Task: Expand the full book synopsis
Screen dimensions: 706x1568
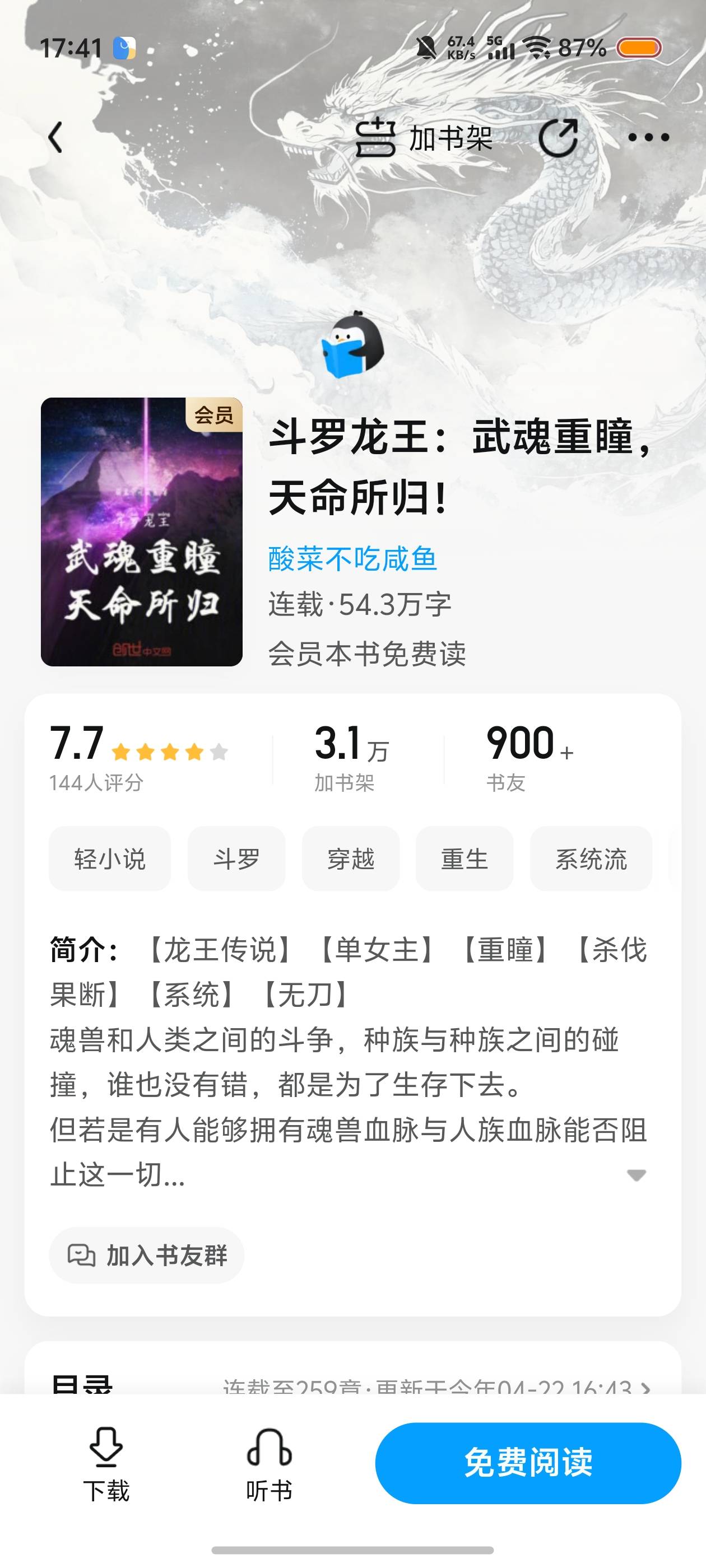Action: pos(636,1175)
